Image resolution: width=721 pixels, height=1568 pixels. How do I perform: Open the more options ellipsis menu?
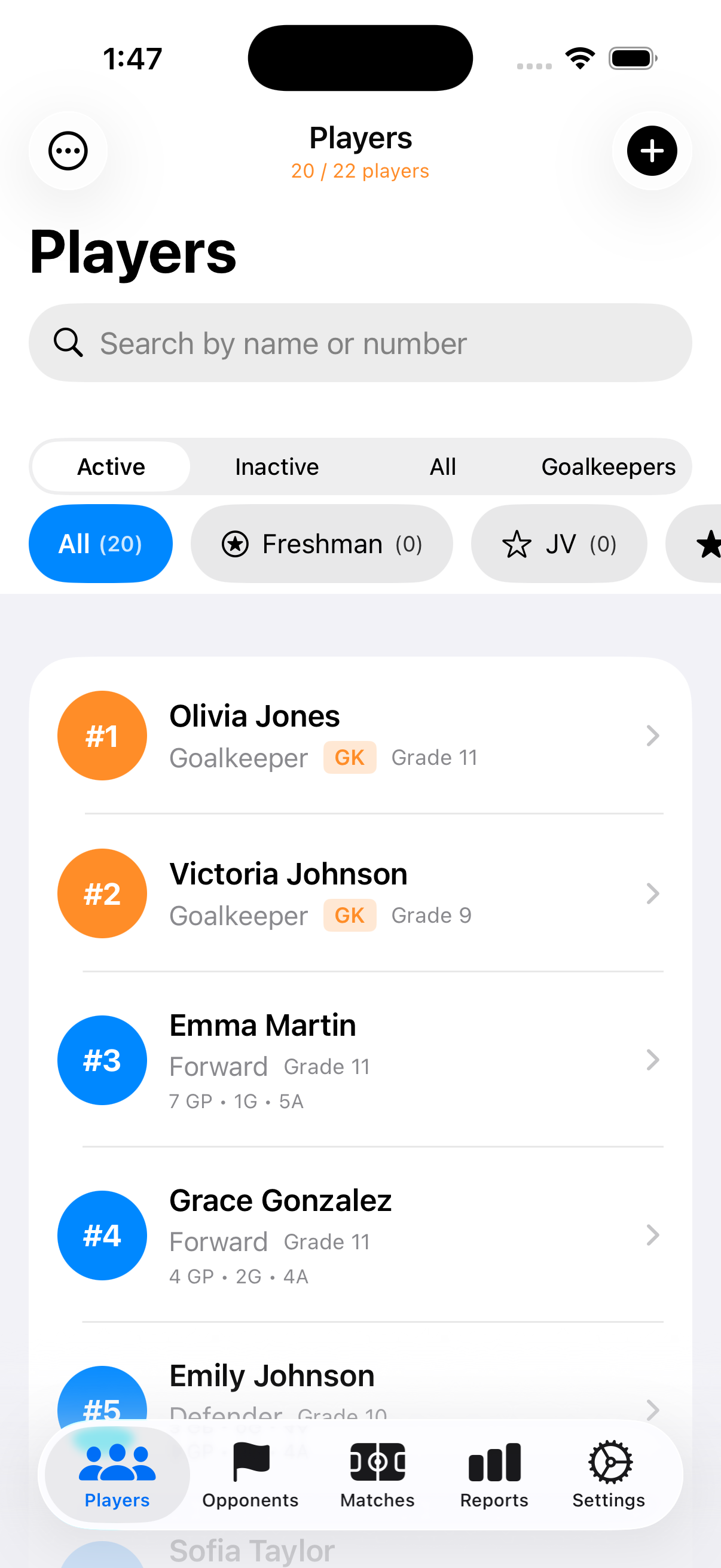[68, 150]
